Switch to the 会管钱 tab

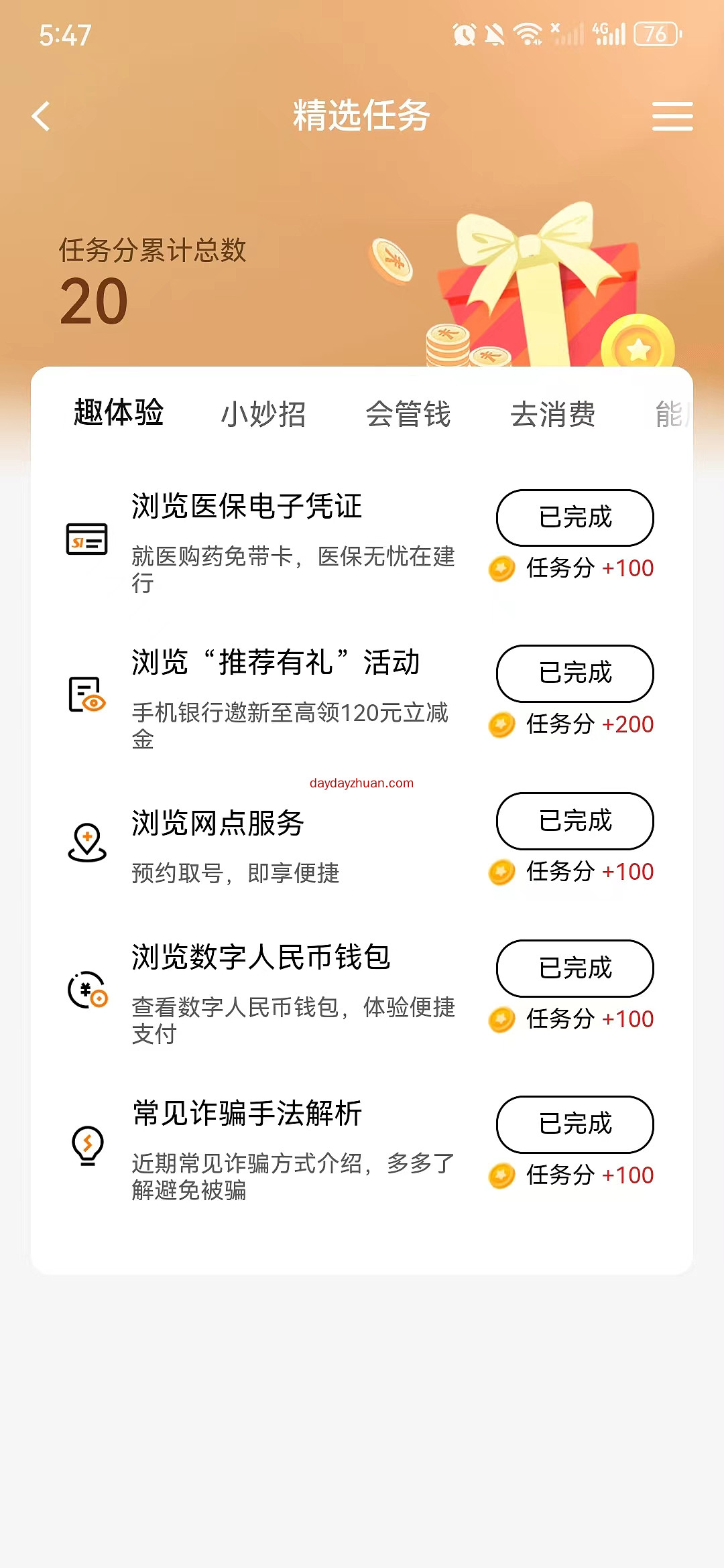[408, 414]
